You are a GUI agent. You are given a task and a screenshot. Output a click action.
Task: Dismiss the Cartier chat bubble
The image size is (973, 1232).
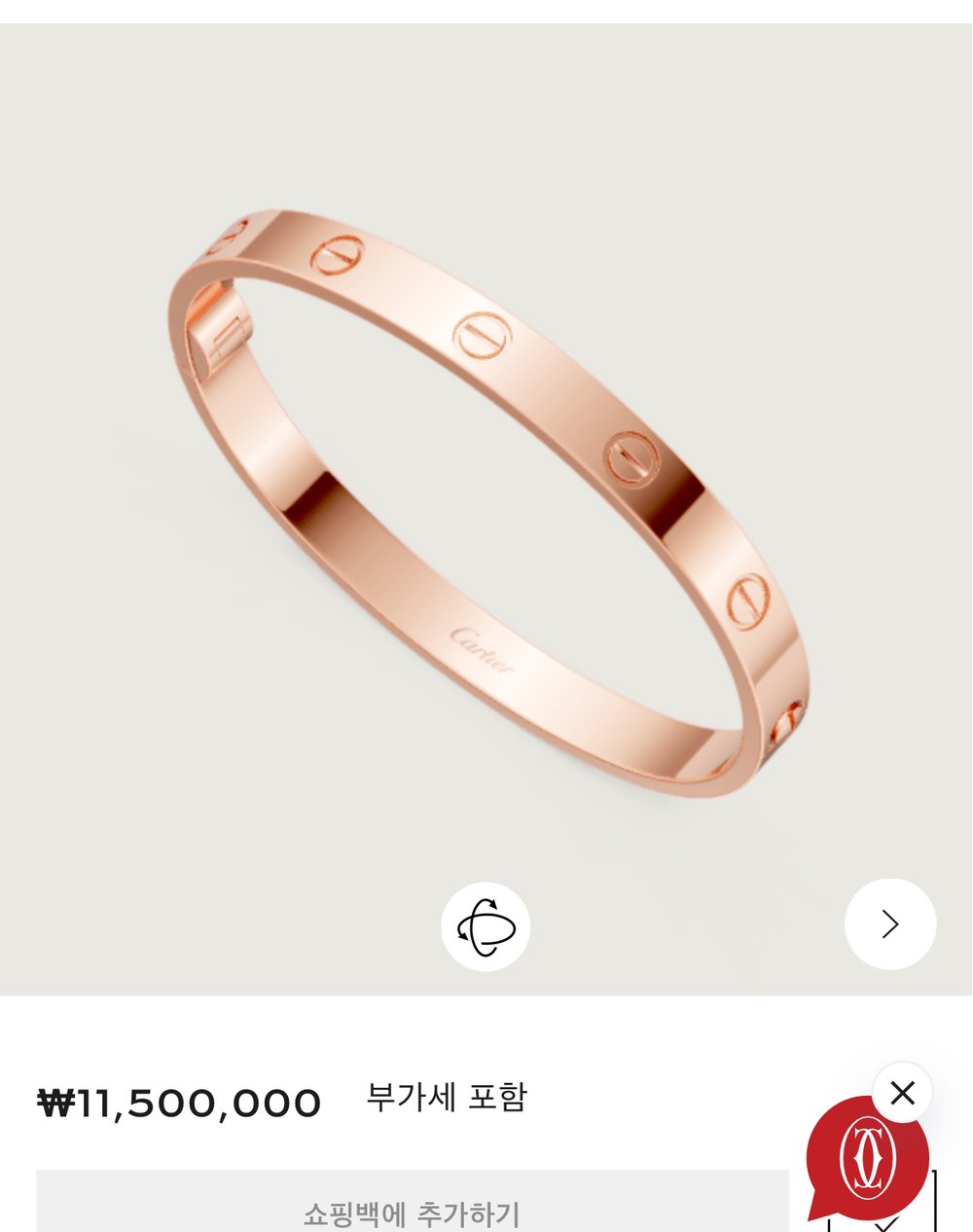902,1093
